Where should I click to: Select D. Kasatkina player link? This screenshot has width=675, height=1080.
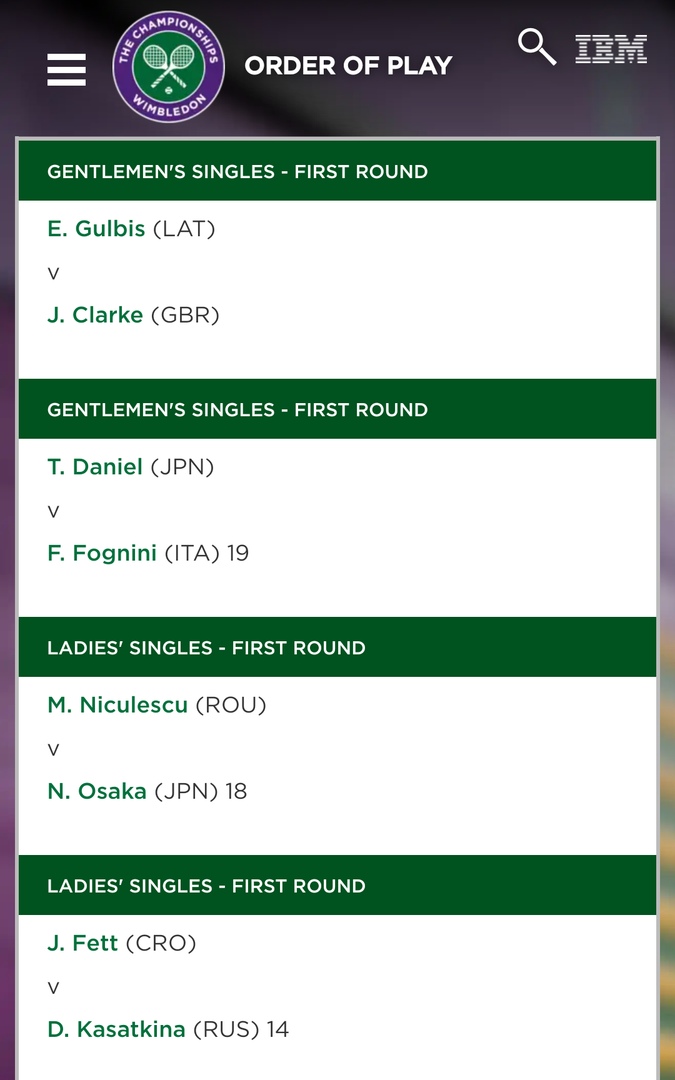coord(116,1029)
